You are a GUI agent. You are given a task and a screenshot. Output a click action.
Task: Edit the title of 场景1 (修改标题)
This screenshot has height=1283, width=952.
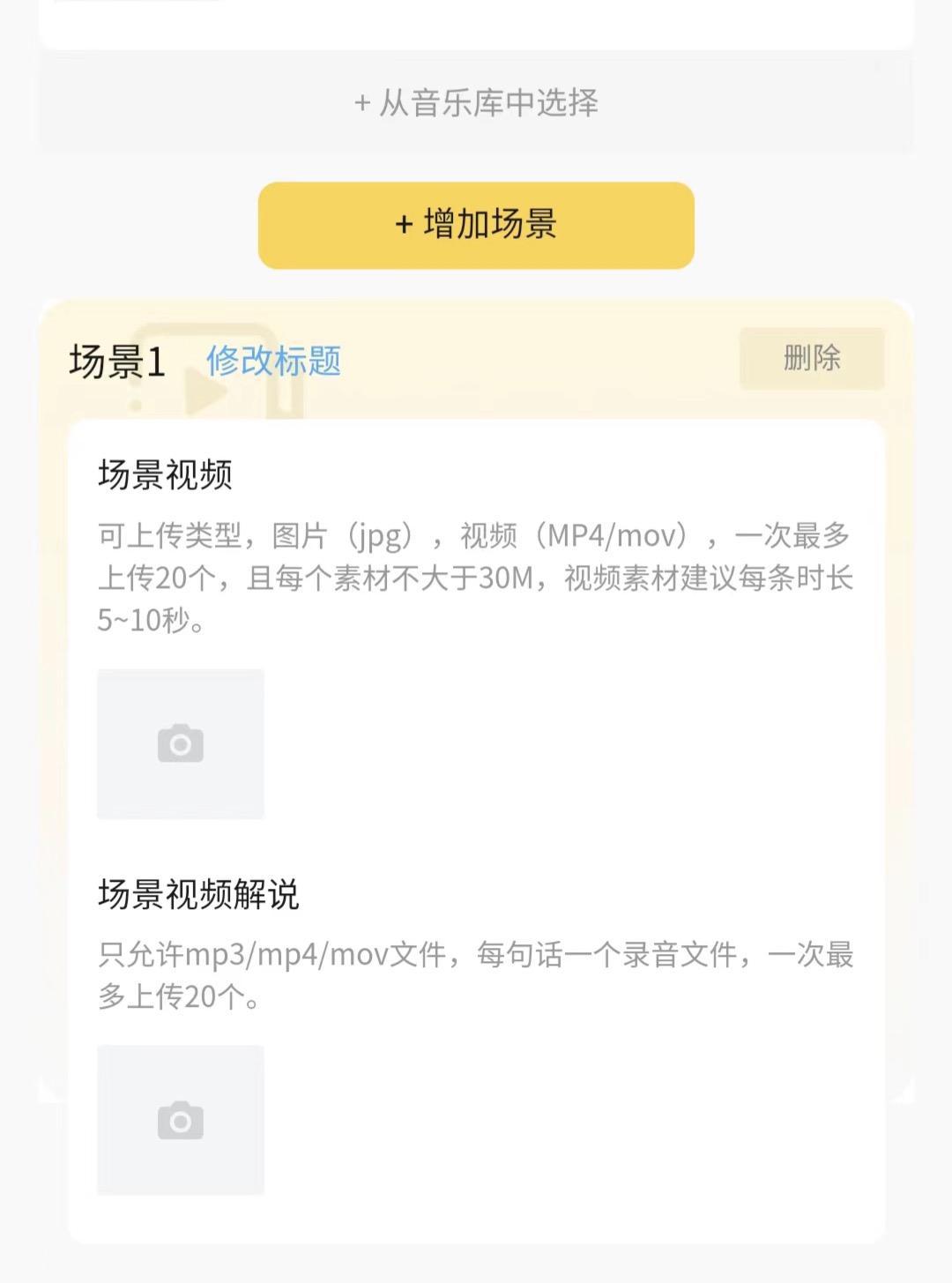tap(273, 361)
